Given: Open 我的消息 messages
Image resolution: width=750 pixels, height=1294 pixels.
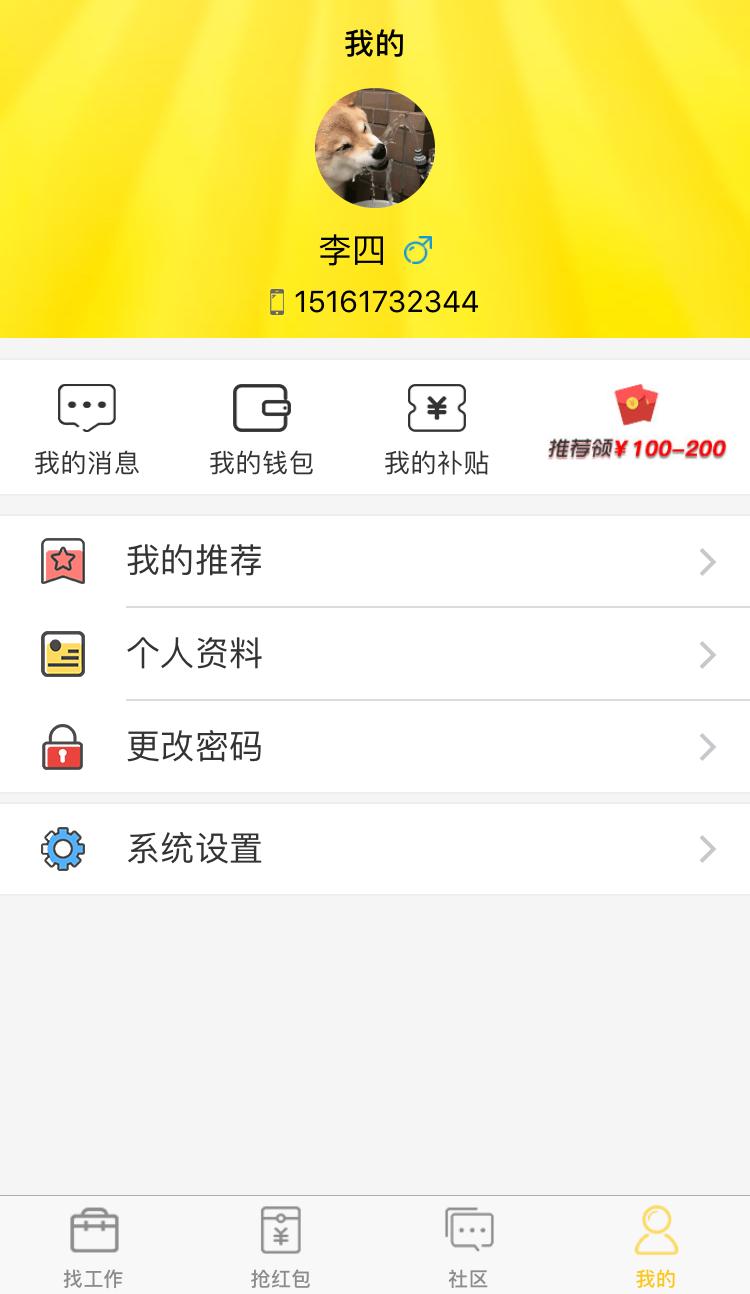Looking at the screenshot, I should click(87, 428).
